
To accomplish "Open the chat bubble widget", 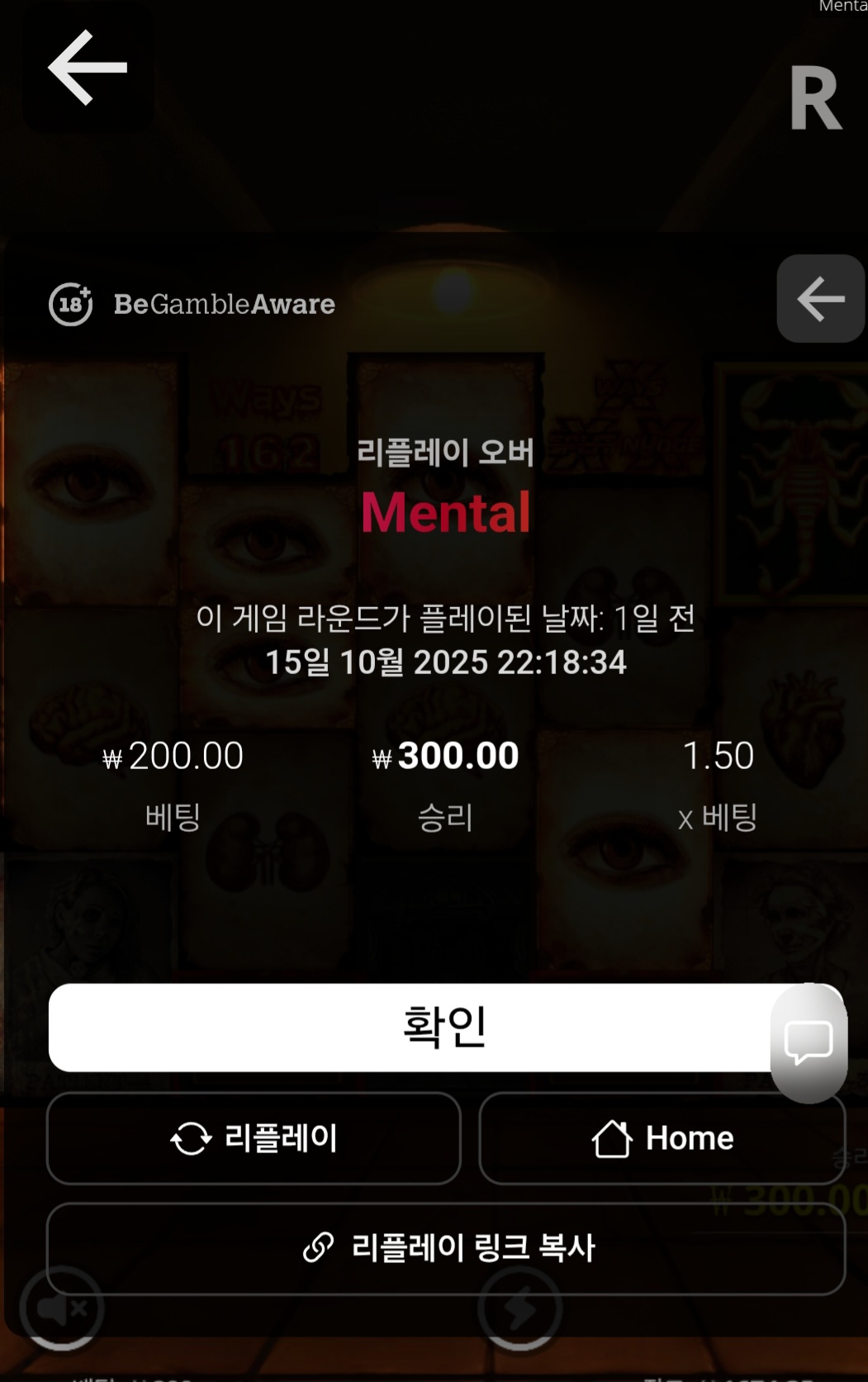I will pyautogui.click(x=809, y=1042).
